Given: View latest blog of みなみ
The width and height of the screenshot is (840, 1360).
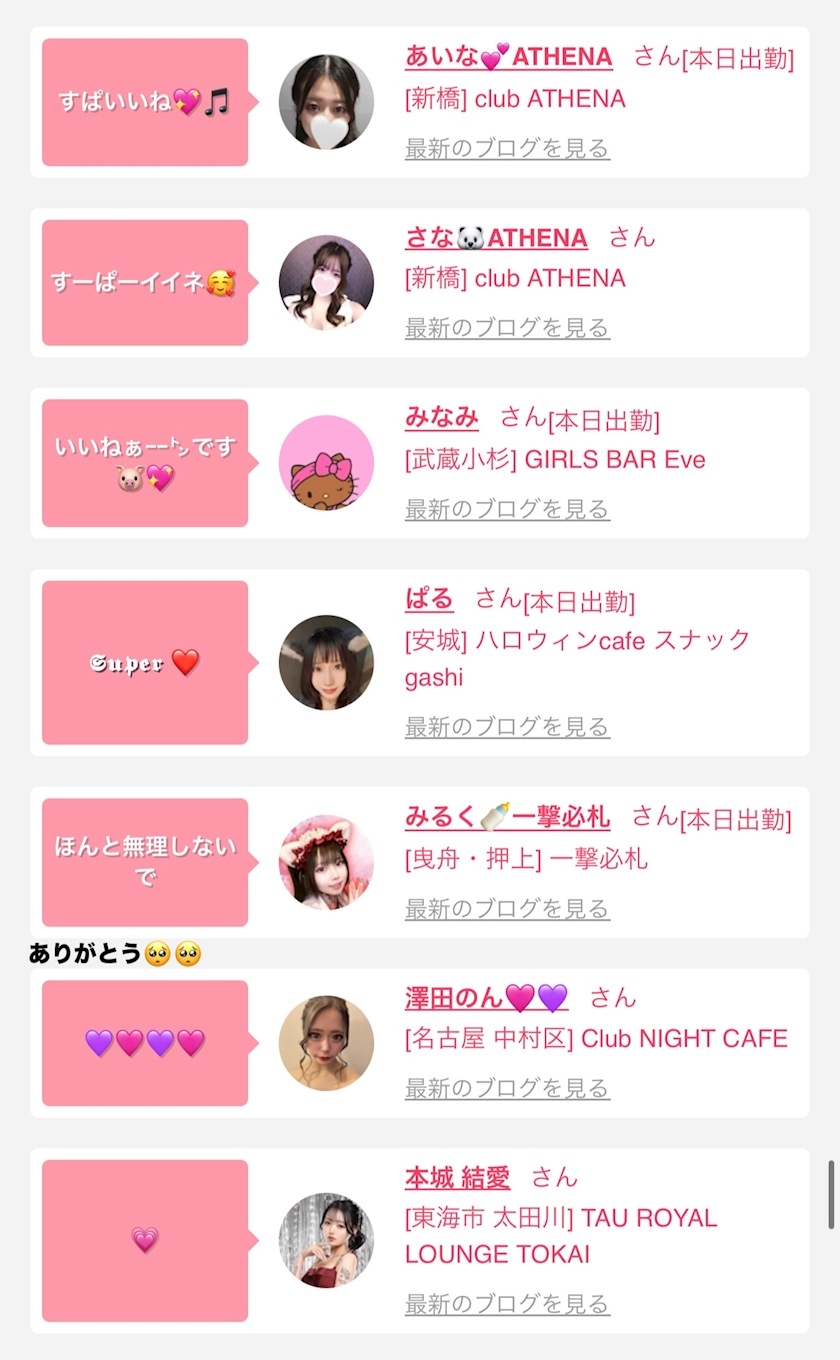Looking at the screenshot, I should [507, 509].
